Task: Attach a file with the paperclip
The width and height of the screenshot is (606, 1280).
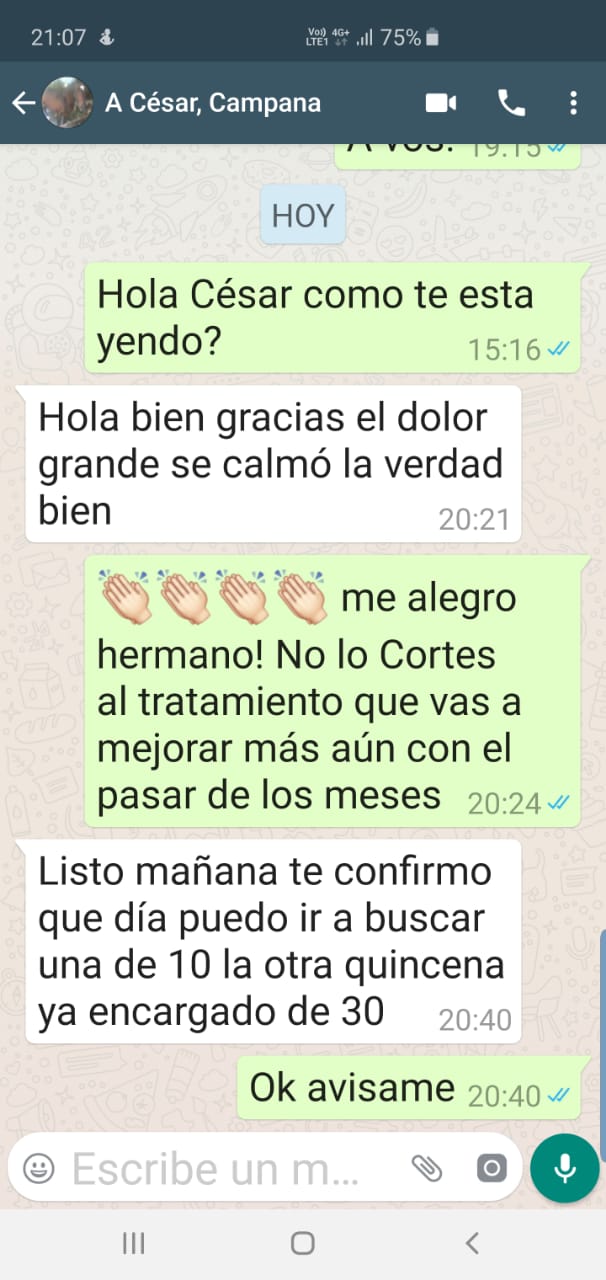Action: coord(427,1168)
